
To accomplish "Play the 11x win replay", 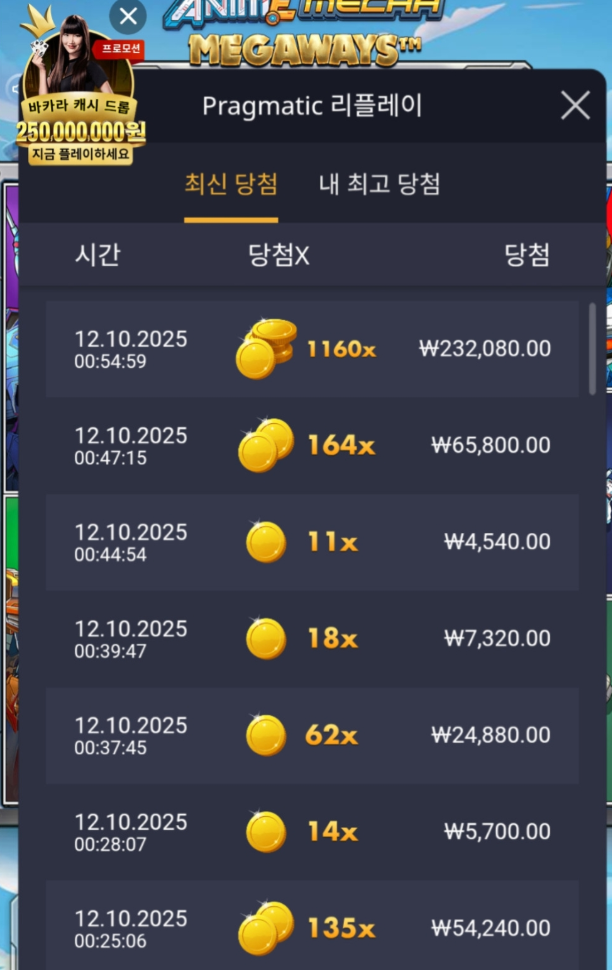I will (312, 542).
